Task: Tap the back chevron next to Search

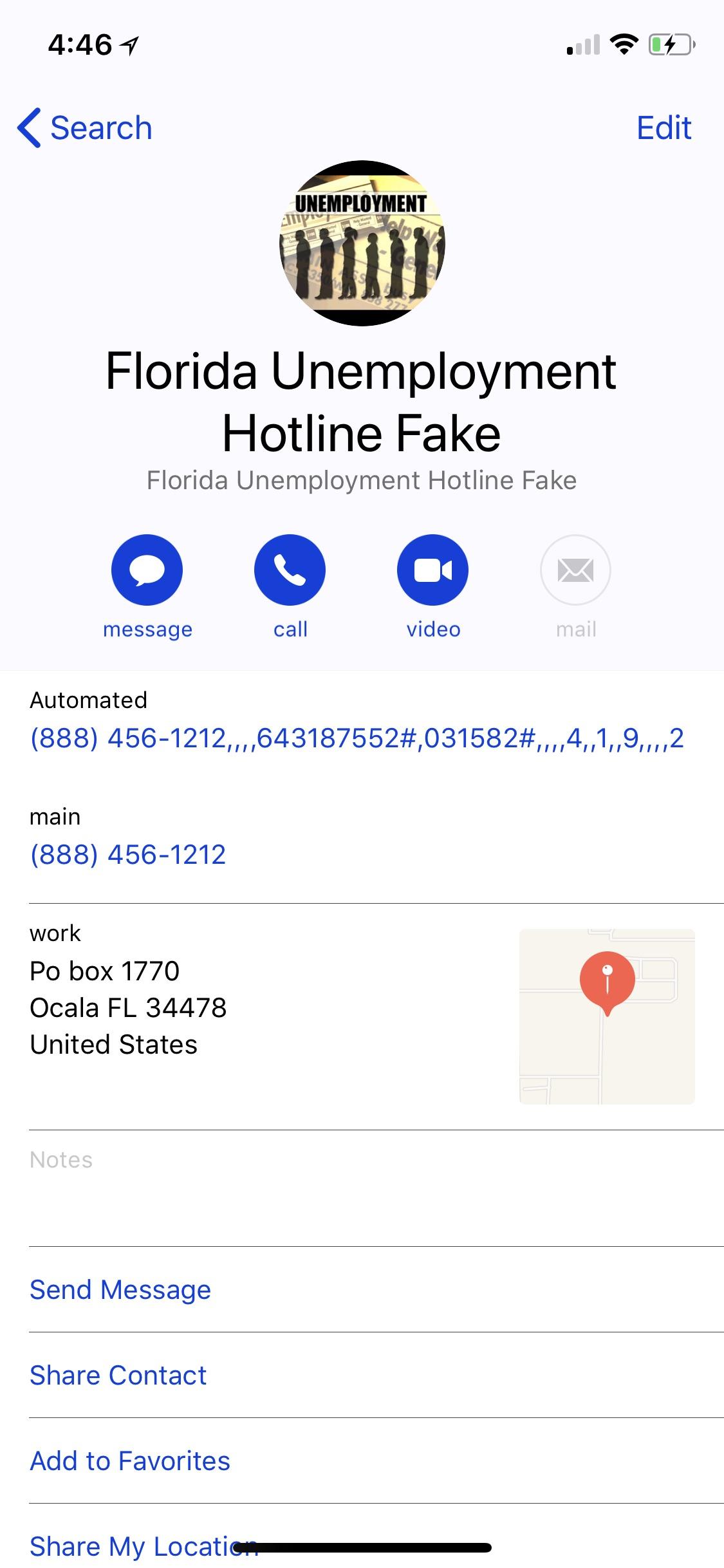Action: [x=29, y=127]
